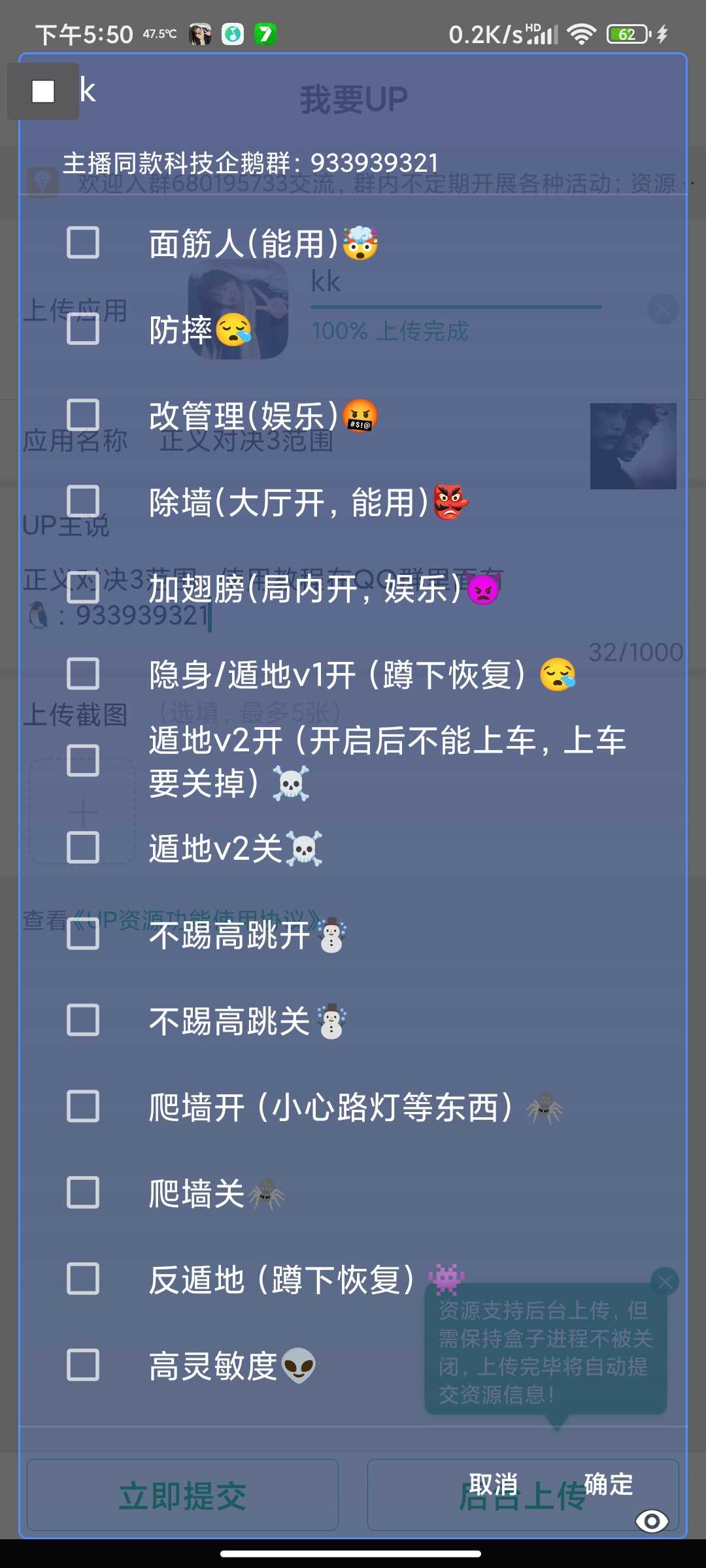Confirm selection with 确定
Image resolution: width=706 pixels, height=1568 pixels.
(608, 1484)
